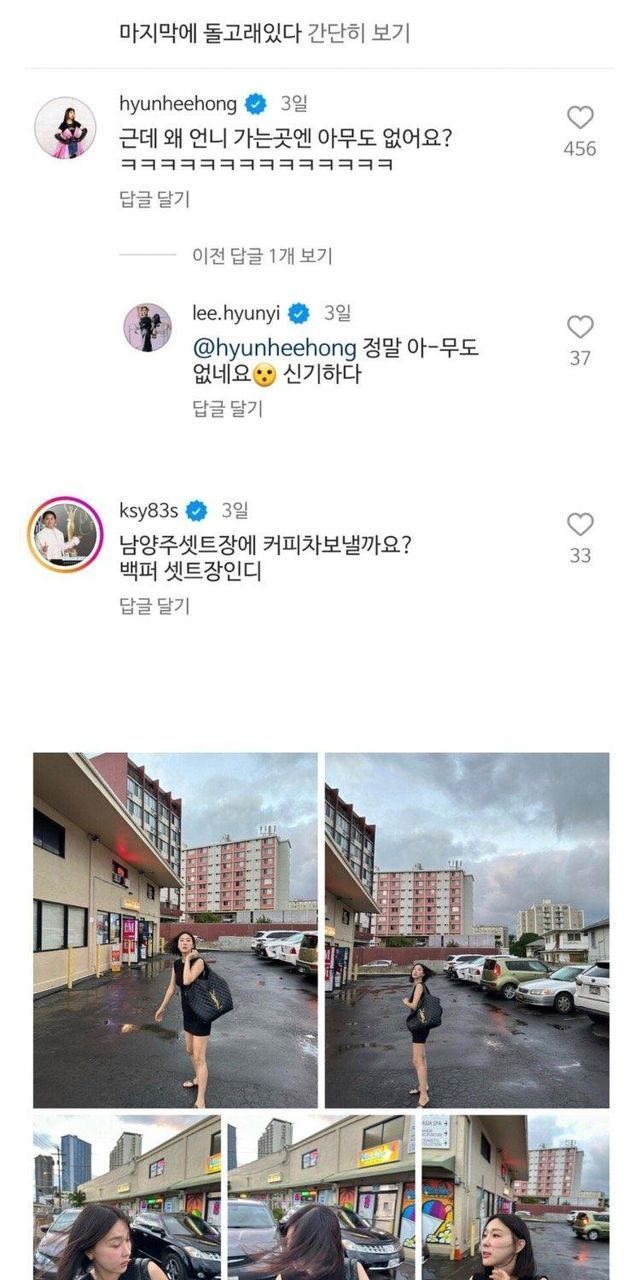The width and height of the screenshot is (640, 1280).
Task: Open the lee.hyunyi username
Action: click(237, 313)
